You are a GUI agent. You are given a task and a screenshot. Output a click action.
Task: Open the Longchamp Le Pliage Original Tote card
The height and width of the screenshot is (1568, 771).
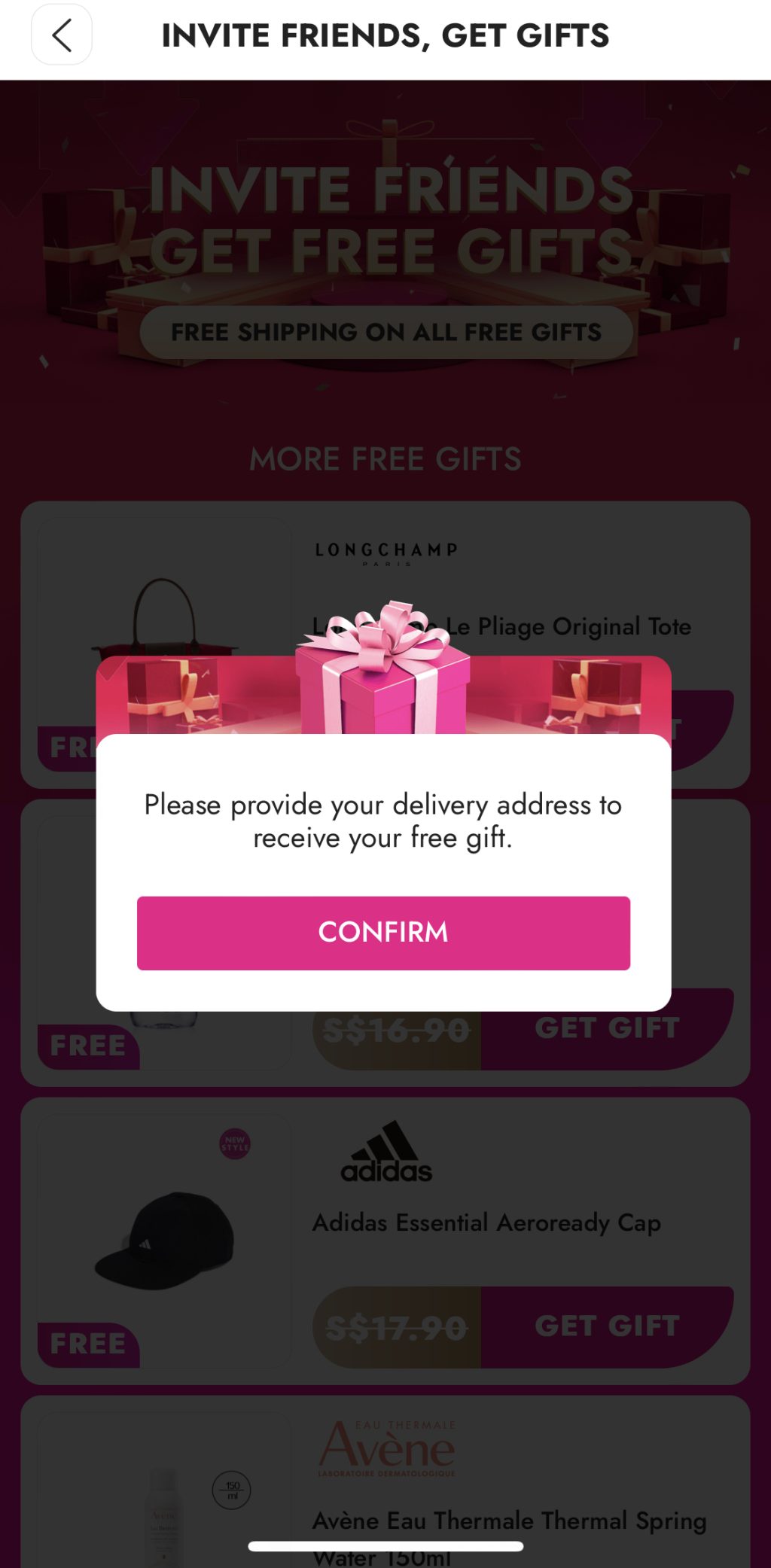(x=501, y=587)
